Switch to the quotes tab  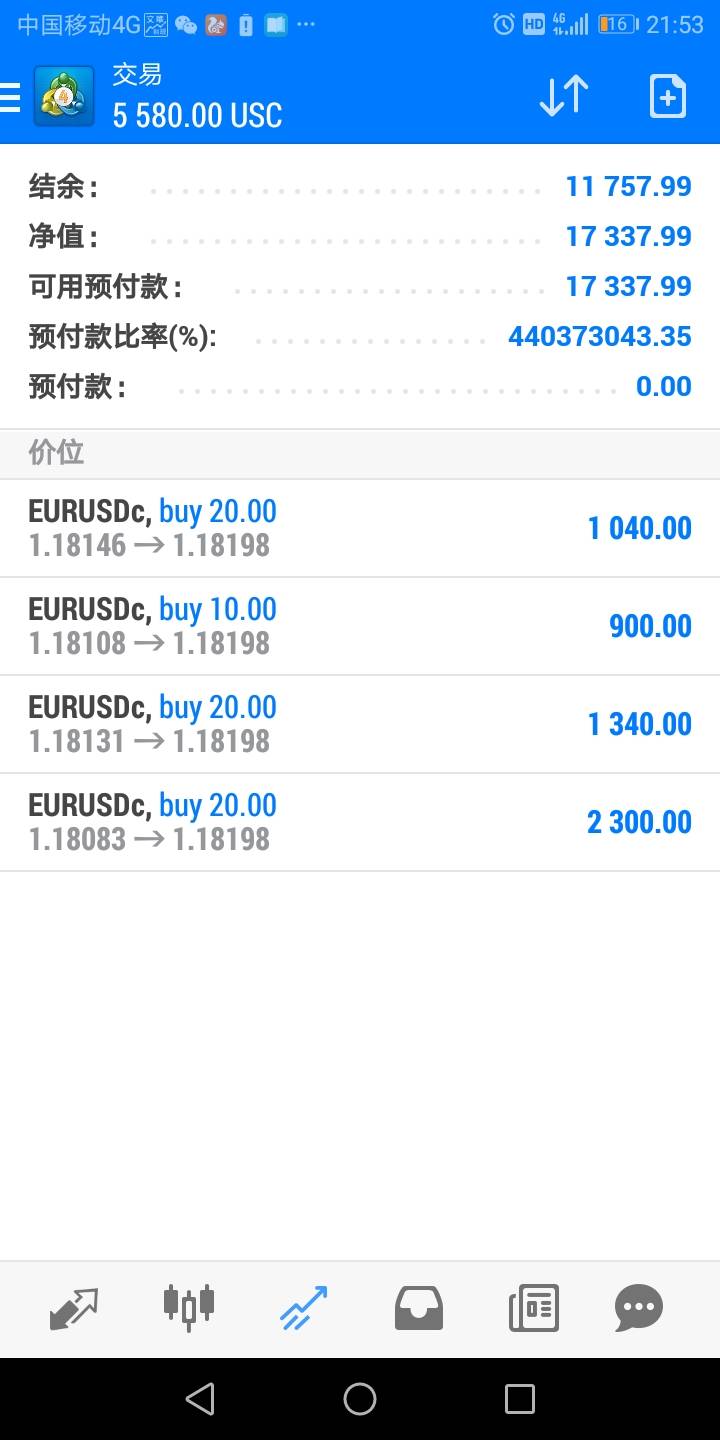pyautogui.click(x=74, y=1308)
